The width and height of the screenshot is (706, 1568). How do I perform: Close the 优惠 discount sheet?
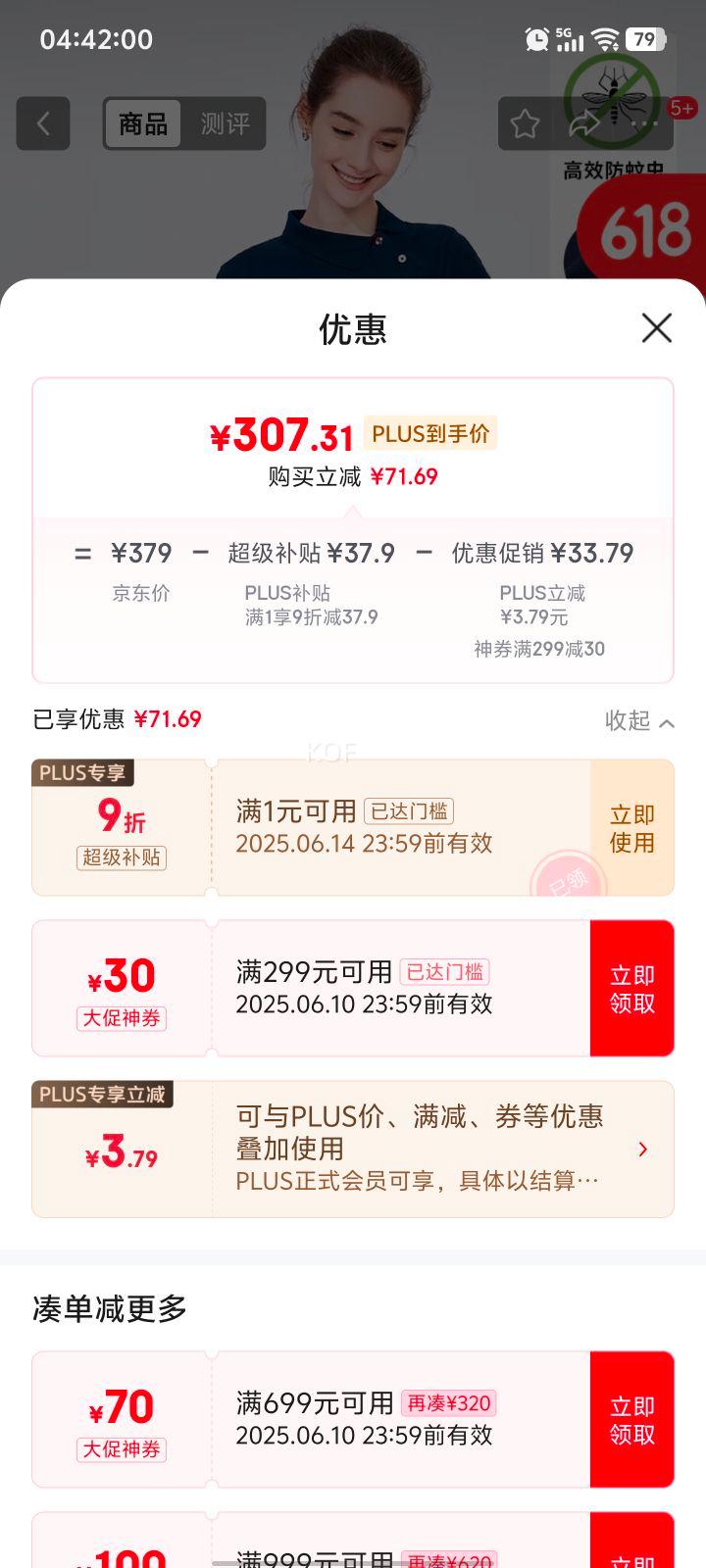[656, 328]
